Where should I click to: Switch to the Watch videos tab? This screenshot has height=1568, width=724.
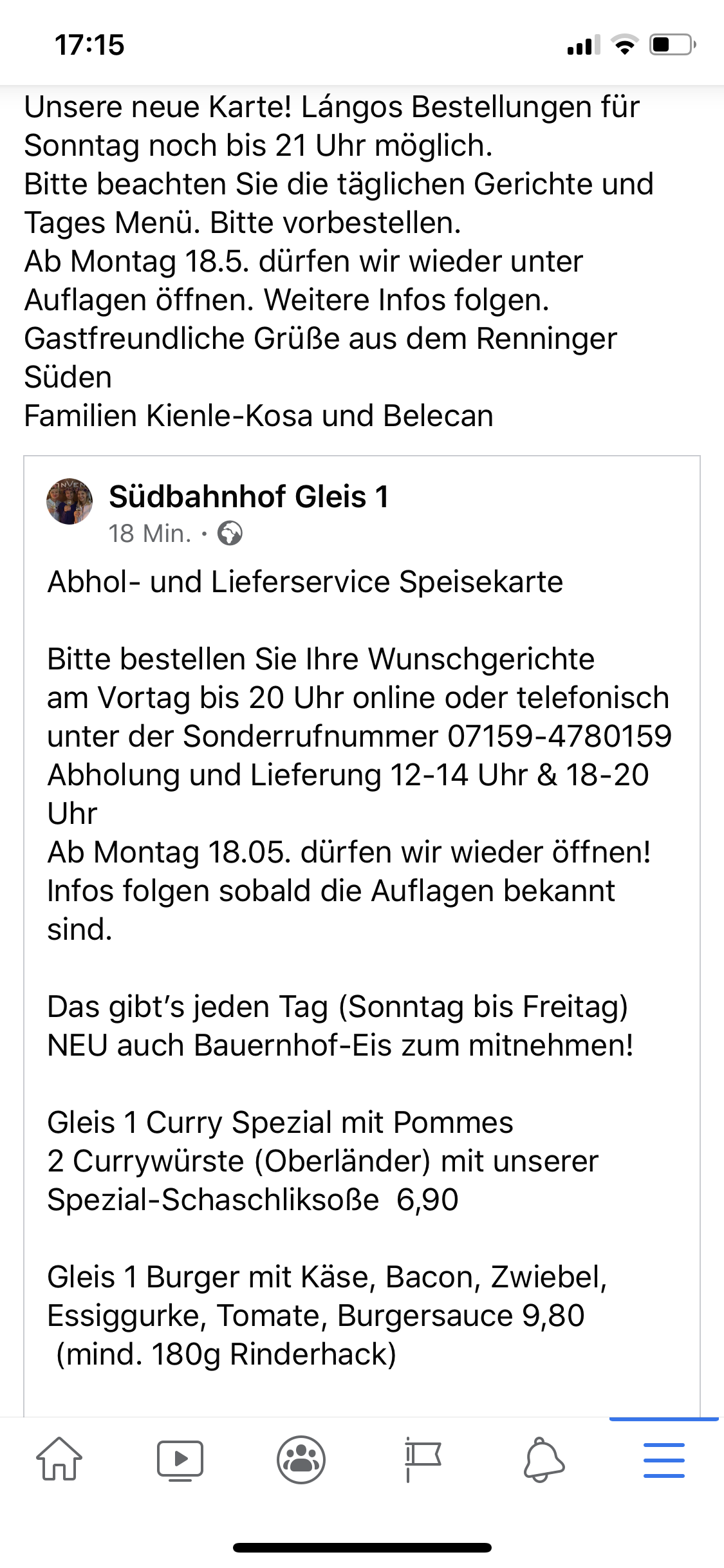(x=180, y=1460)
